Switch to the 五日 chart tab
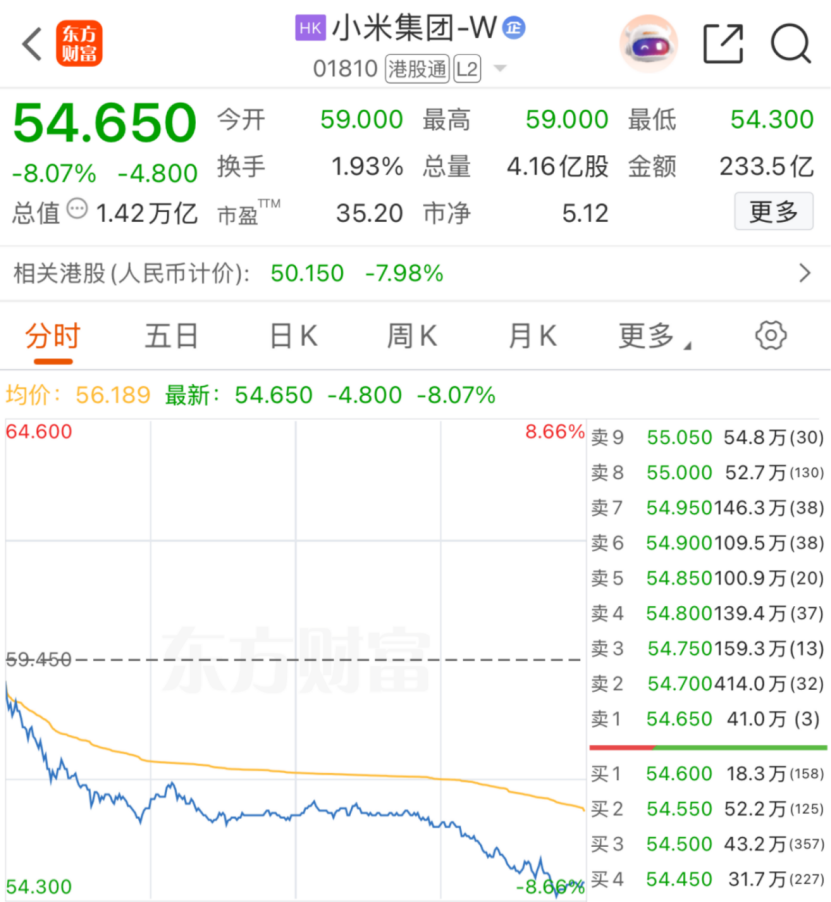 click(x=171, y=336)
